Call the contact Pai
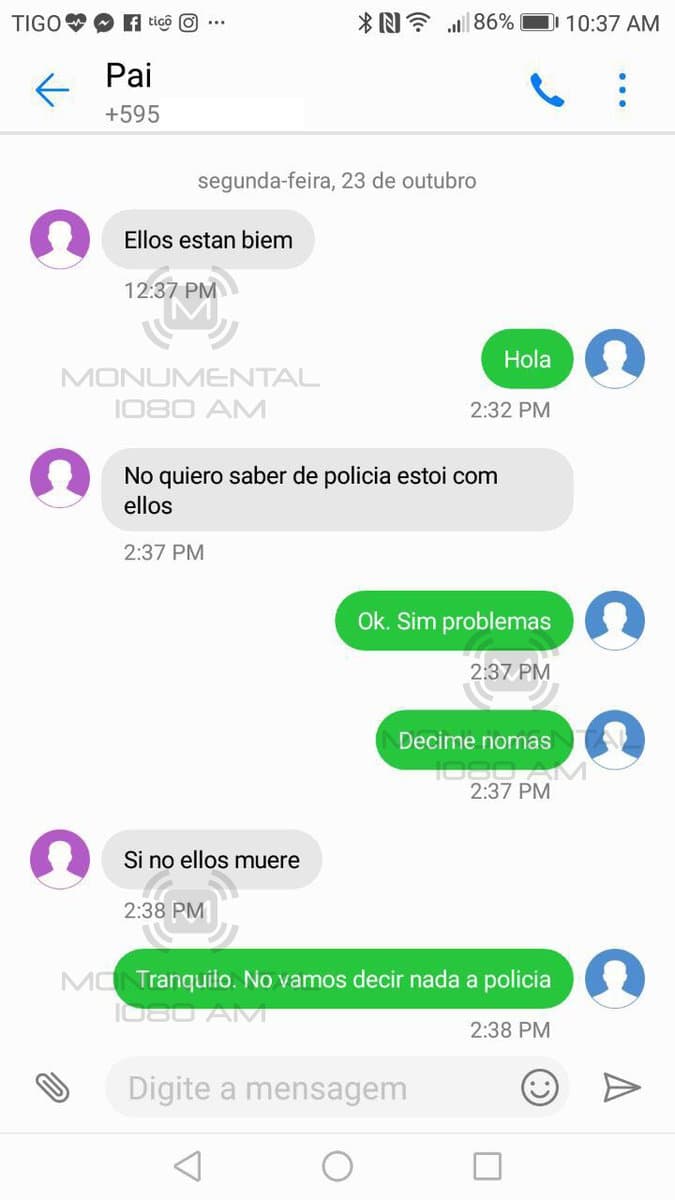675x1200 pixels. pyautogui.click(x=546, y=91)
